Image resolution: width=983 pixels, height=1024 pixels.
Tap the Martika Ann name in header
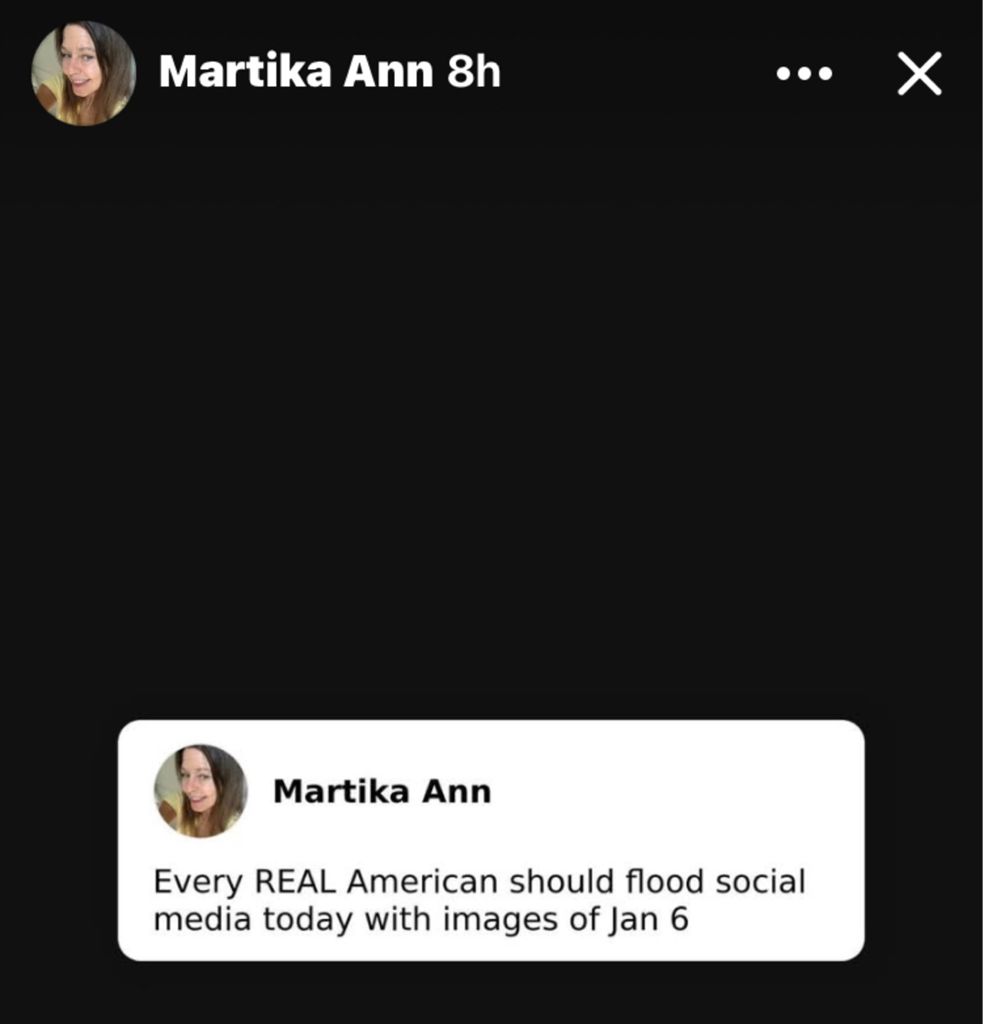tap(296, 72)
